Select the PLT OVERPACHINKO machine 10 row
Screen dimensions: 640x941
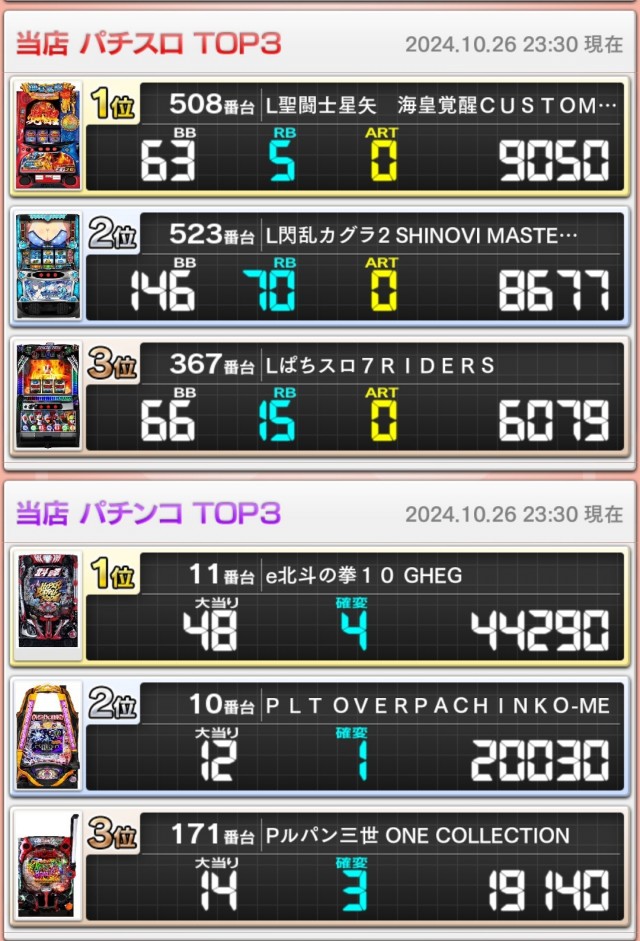pos(320,737)
